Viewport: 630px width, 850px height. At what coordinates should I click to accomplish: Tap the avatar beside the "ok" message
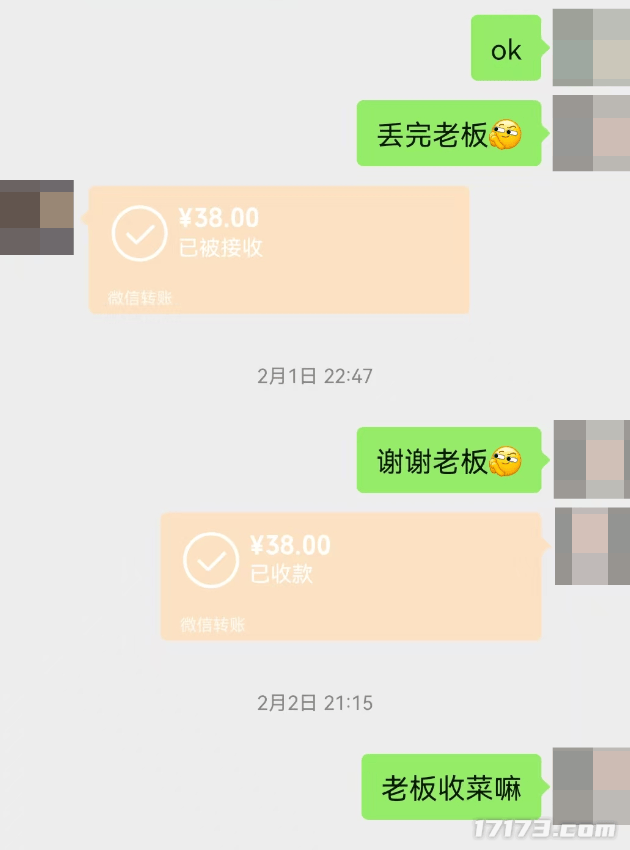coord(591,48)
